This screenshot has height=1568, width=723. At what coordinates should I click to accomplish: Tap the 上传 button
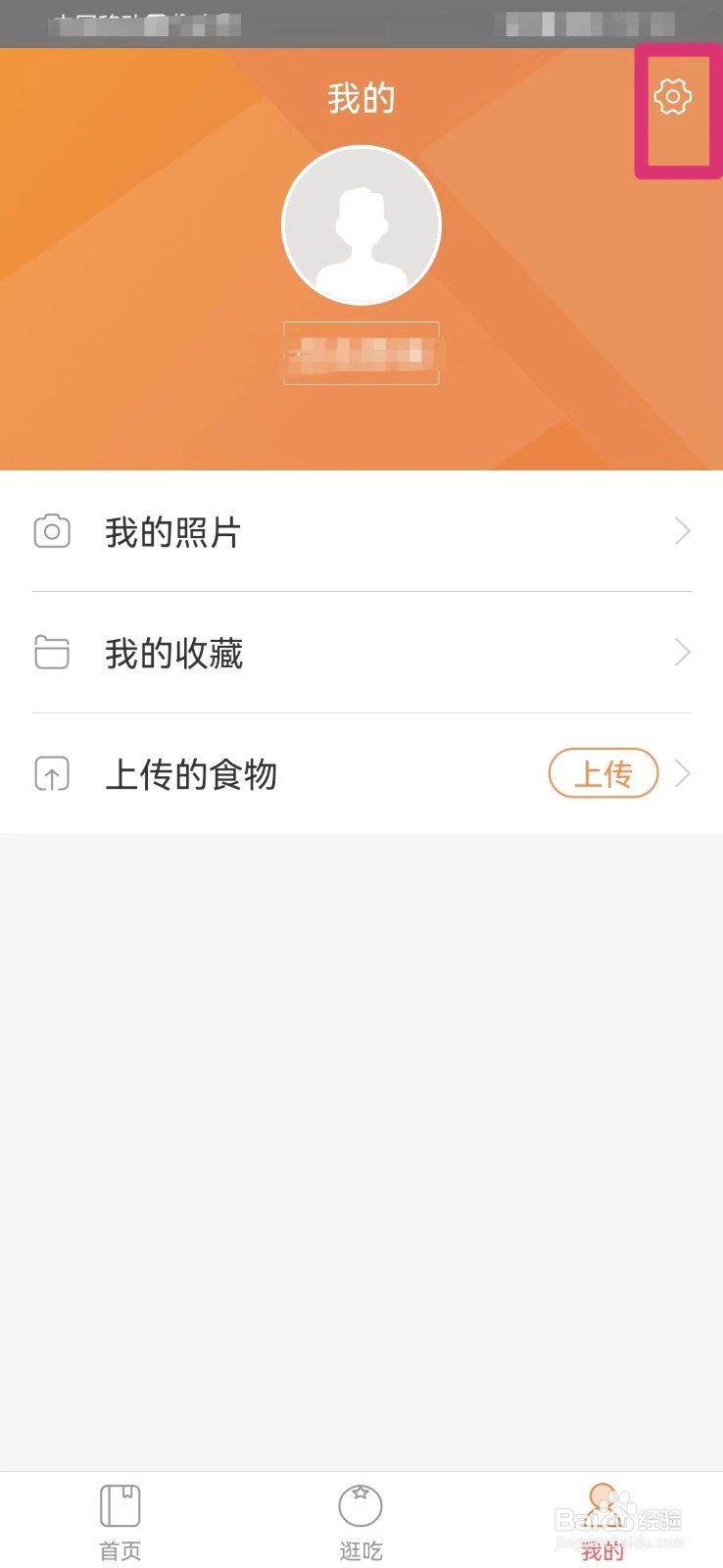click(x=603, y=773)
